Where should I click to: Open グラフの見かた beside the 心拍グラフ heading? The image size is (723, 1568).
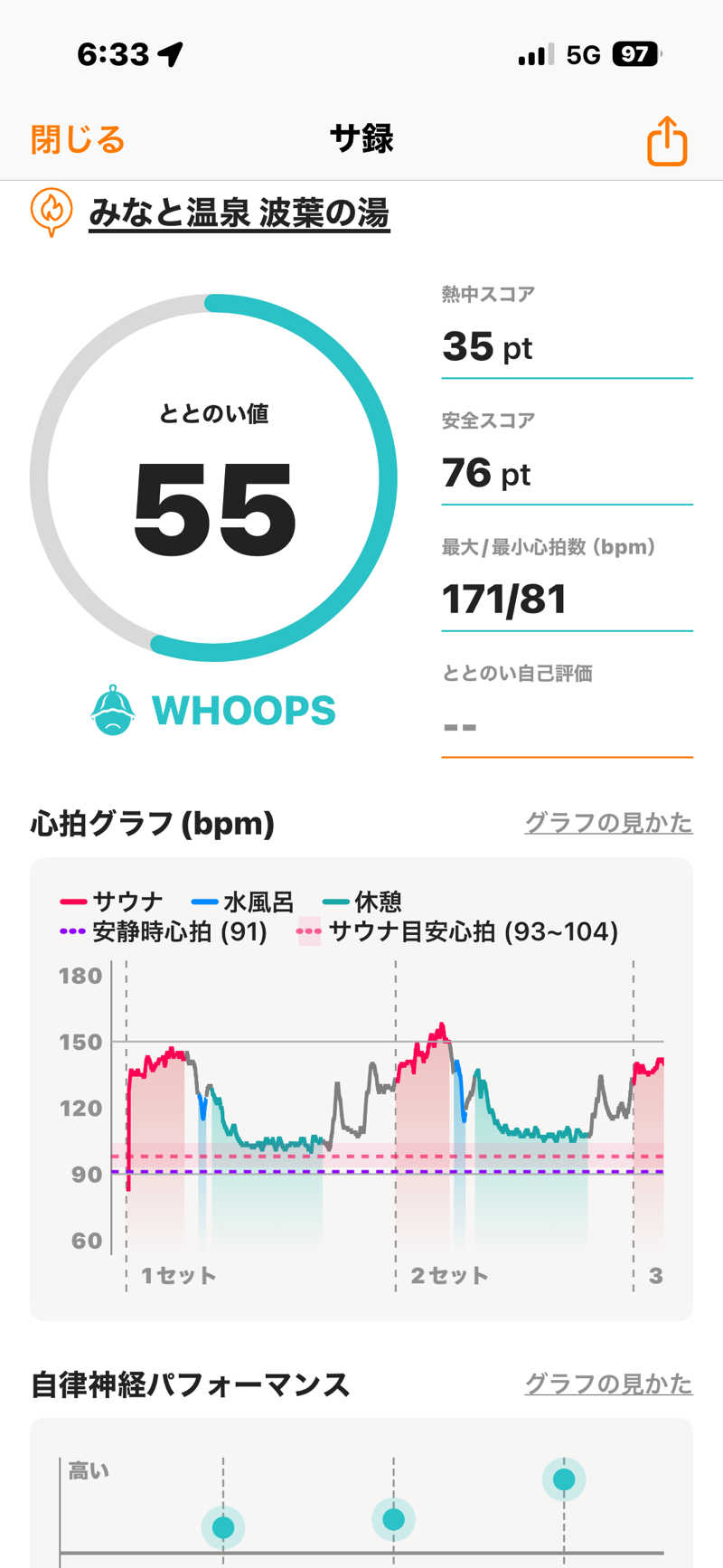point(608,822)
